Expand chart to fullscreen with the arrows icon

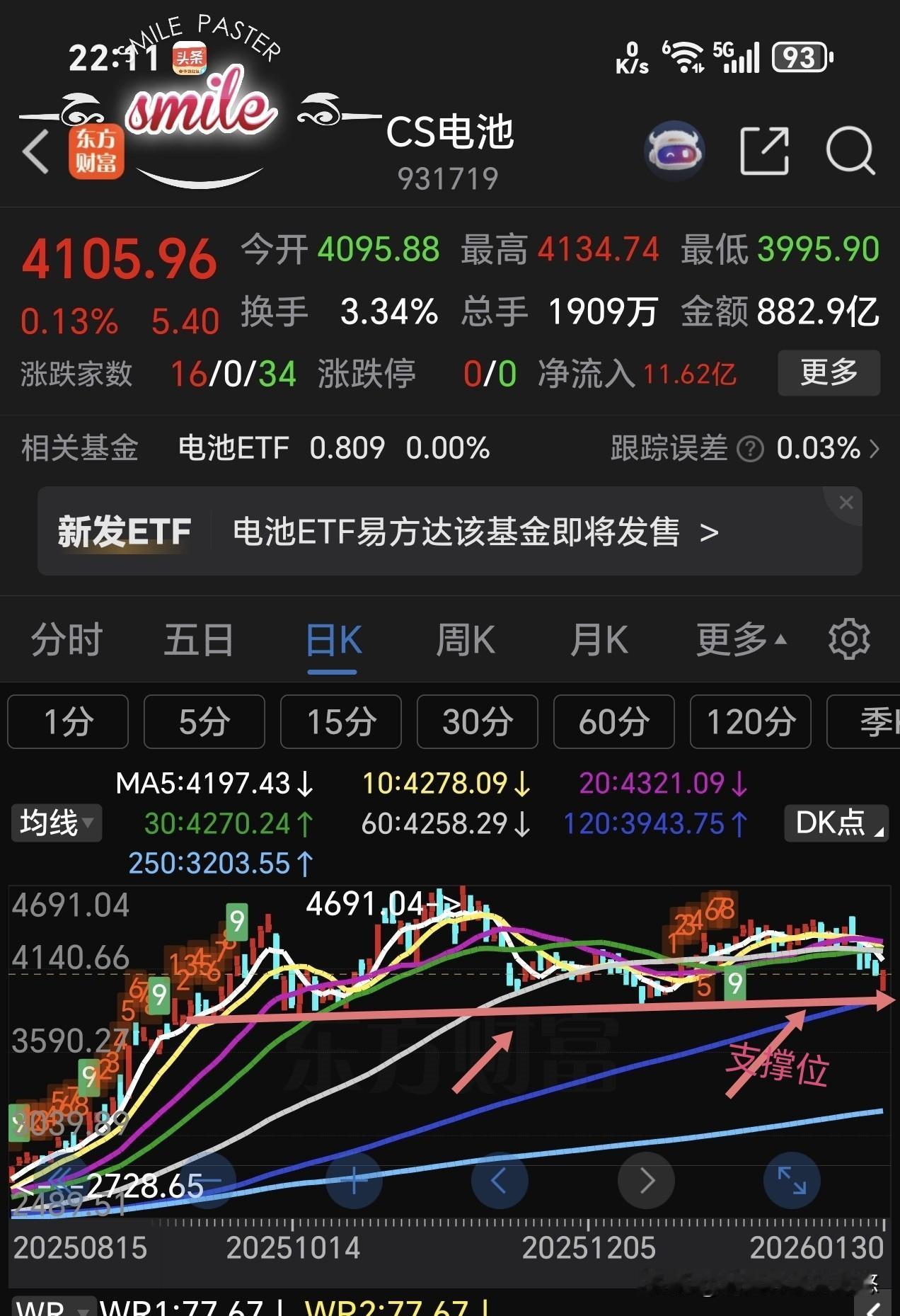[791, 1179]
